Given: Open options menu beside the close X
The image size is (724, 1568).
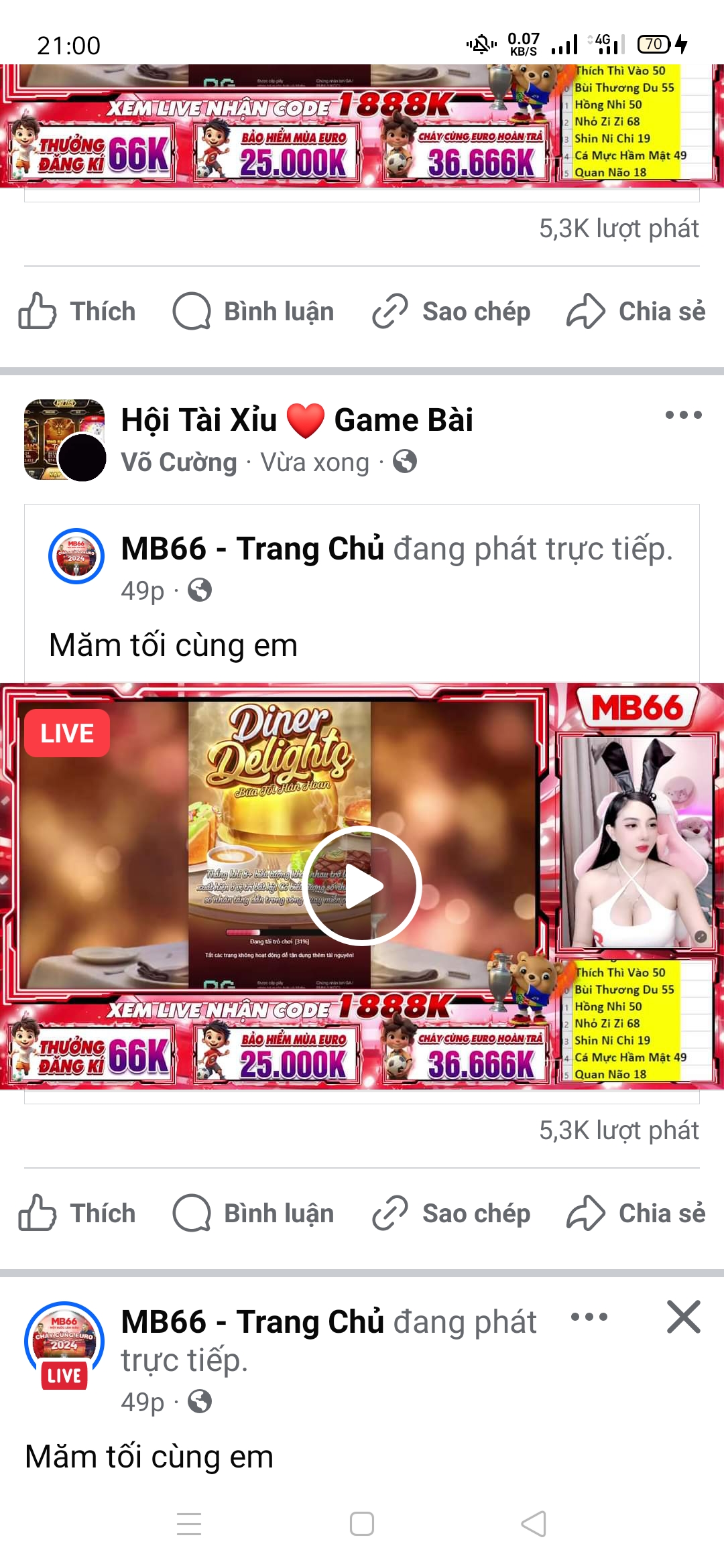Looking at the screenshot, I should point(589,1317).
